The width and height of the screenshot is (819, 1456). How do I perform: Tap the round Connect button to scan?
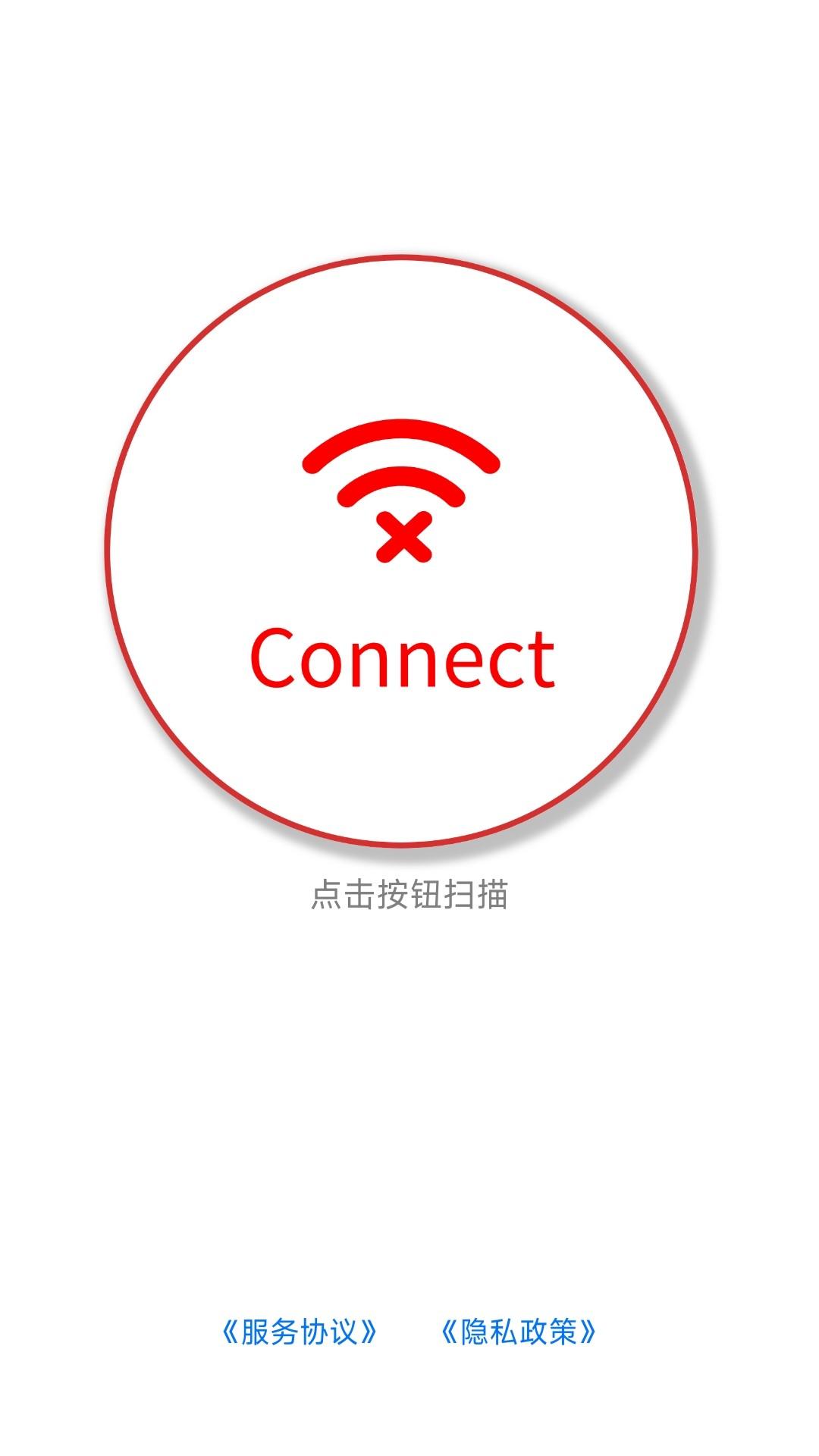pos(400,551)
